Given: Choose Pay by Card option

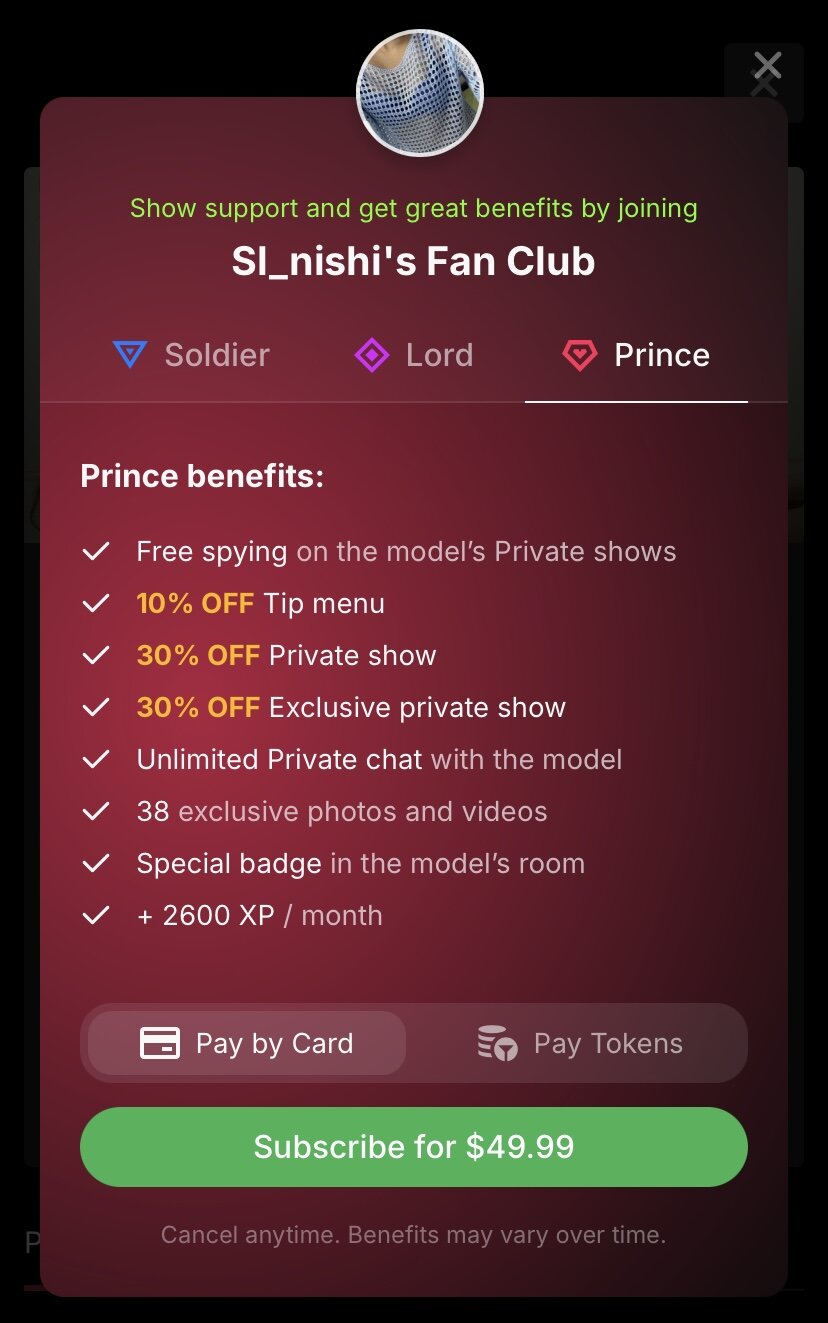Looking at the screenshot, I should 247,1043.
